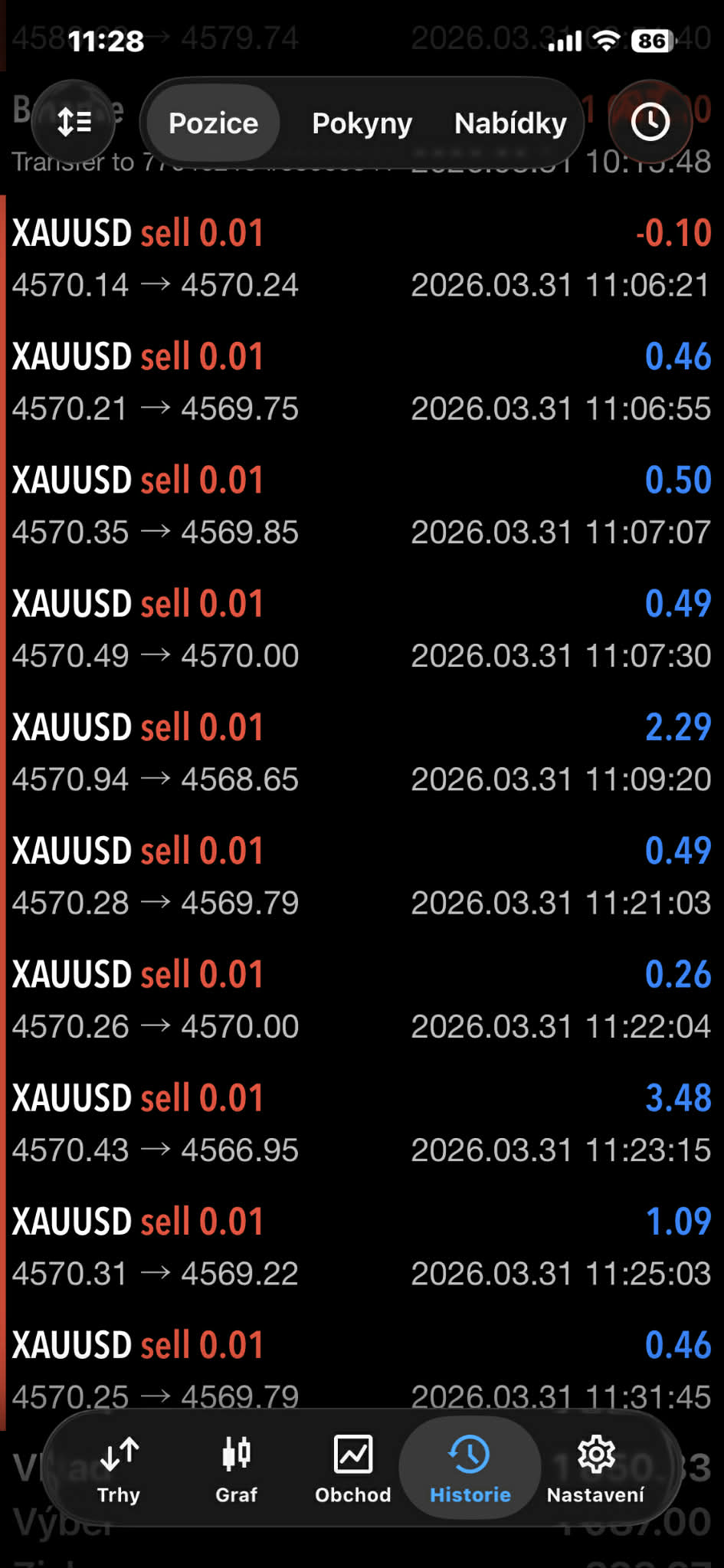Select the Historie tab

pyautogui.click(x=470, y=1468)
